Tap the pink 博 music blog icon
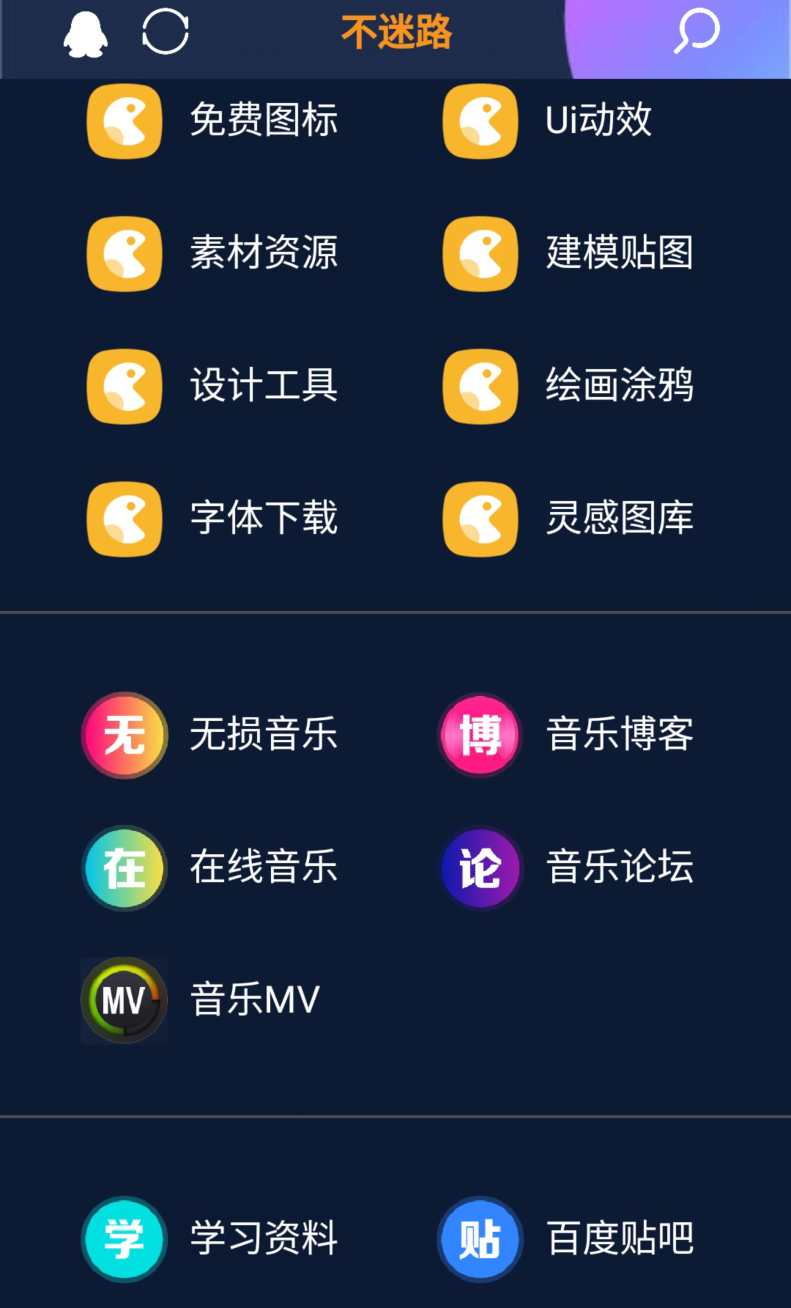 pyautogui.click(x=479, y=735)
